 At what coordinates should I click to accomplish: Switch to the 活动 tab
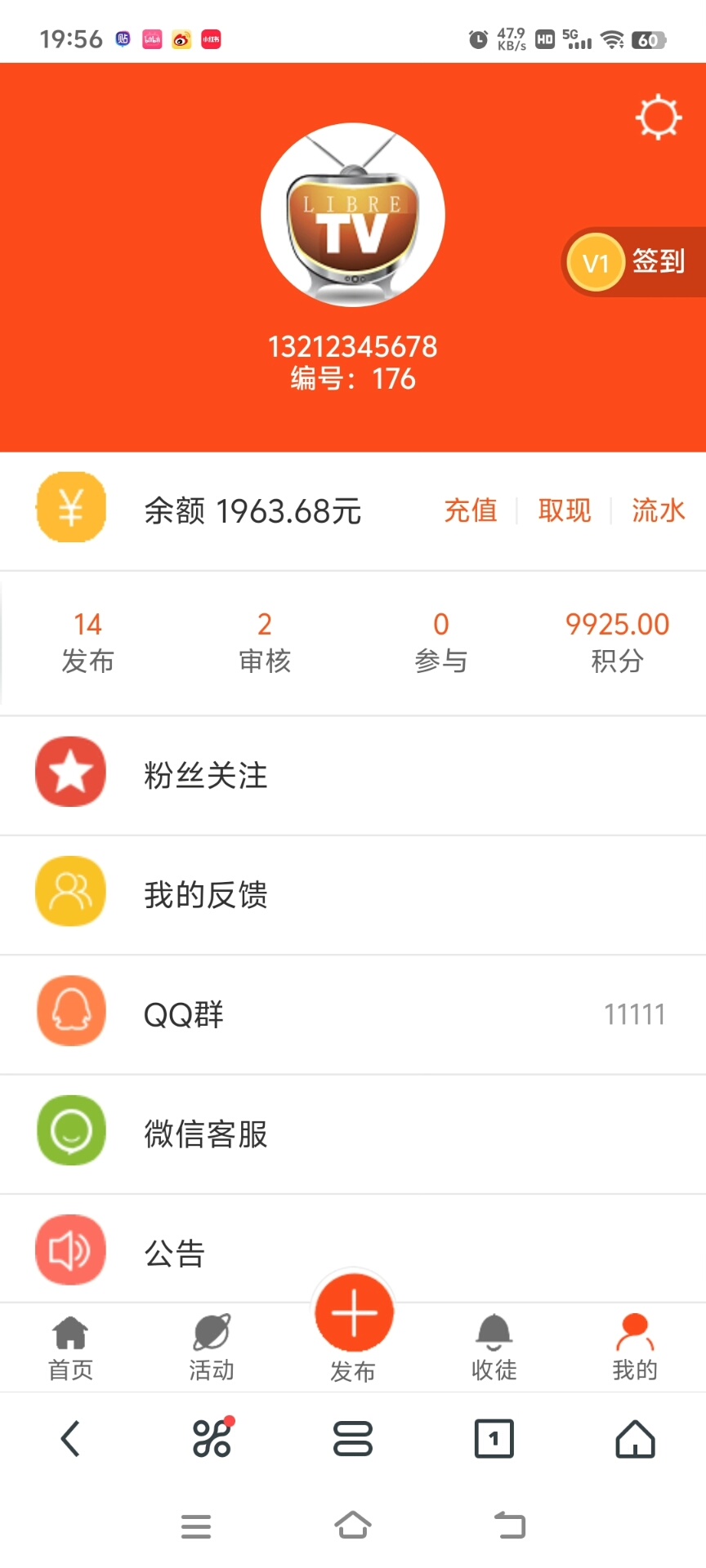tap(212, 1347)
